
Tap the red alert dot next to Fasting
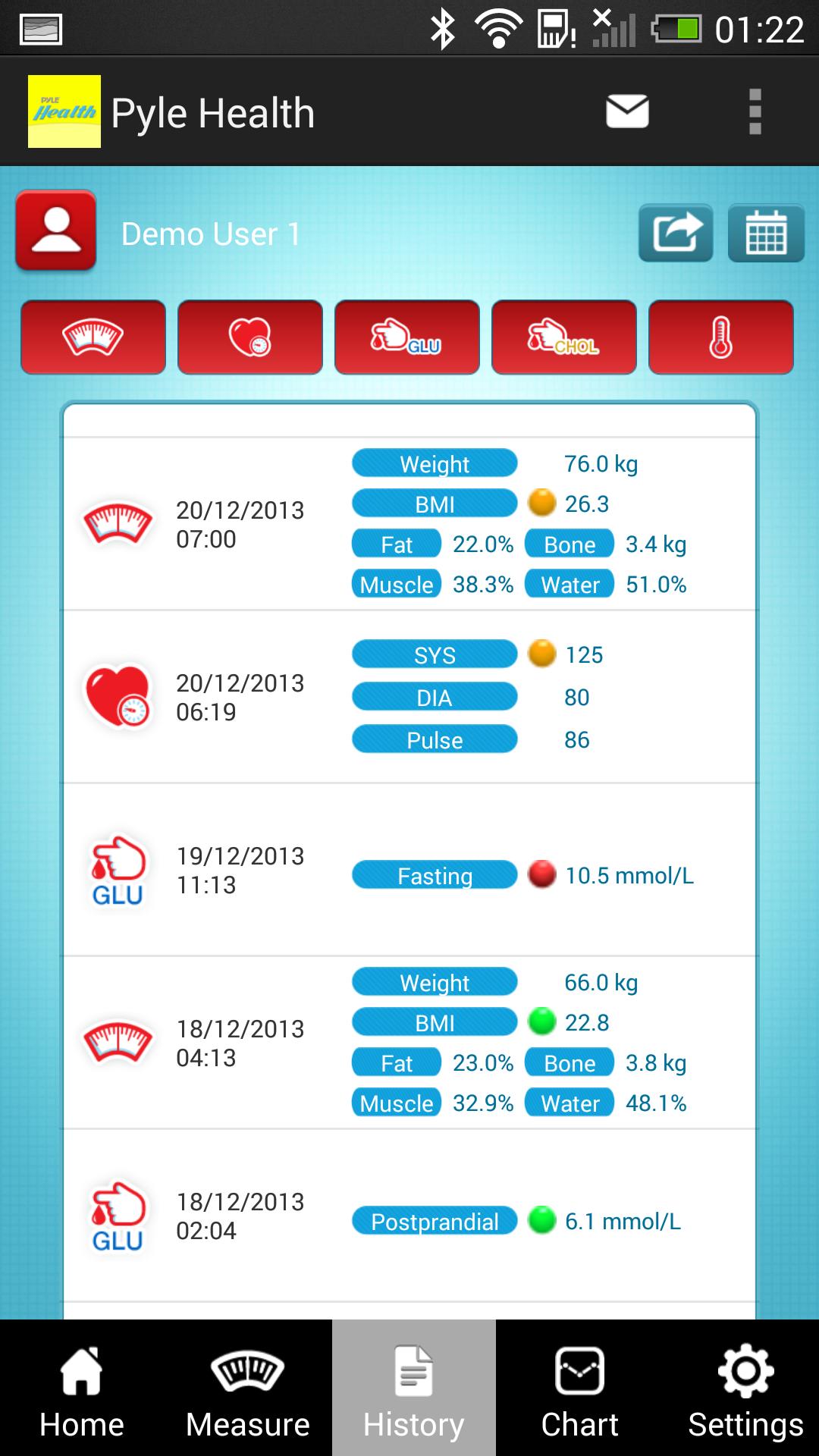pos(540,874)
